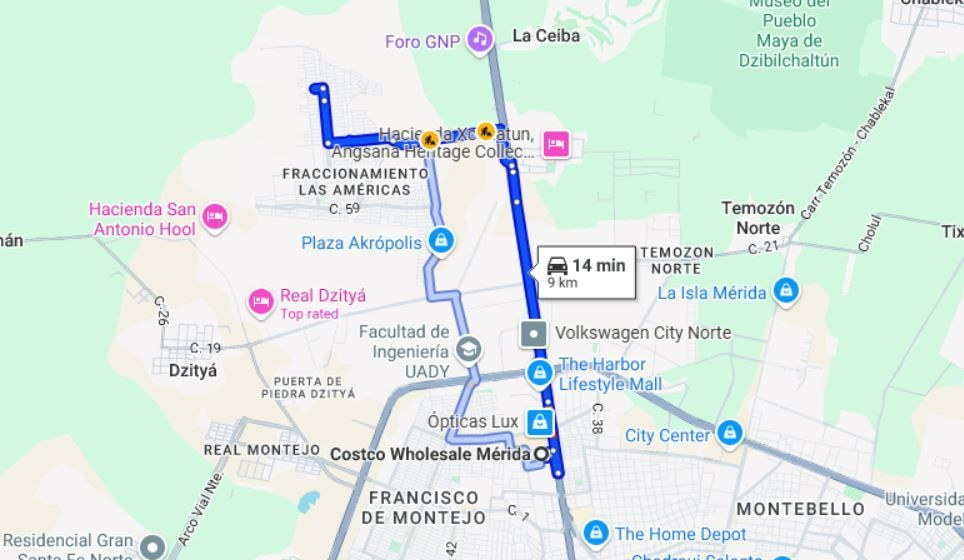This screenshot has width=964, height=560.
Task: Open the City Center shopping pin
Action: (730, 433)
